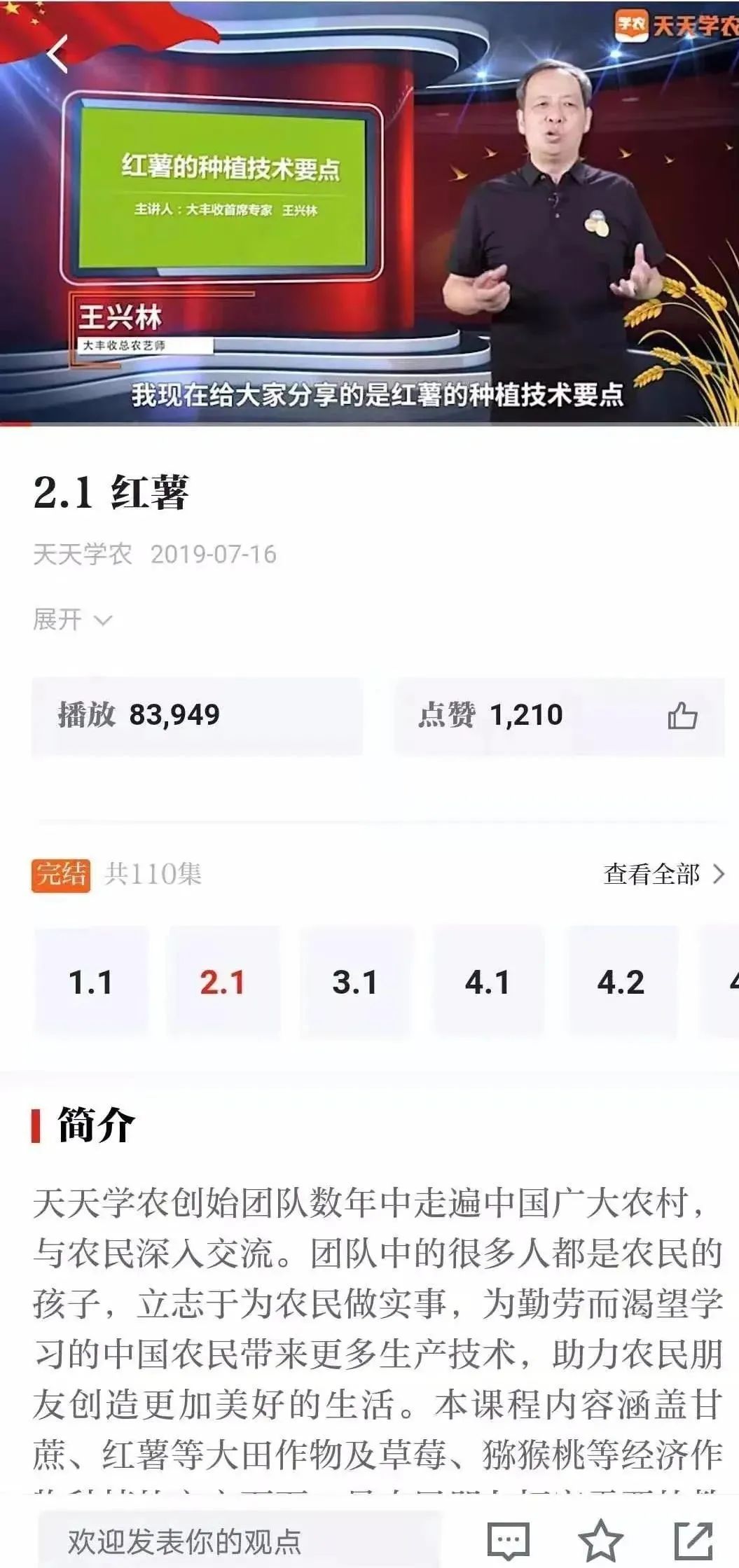Switch to episode 3.1
739x1568 pixels.
[x=355, y=982]
